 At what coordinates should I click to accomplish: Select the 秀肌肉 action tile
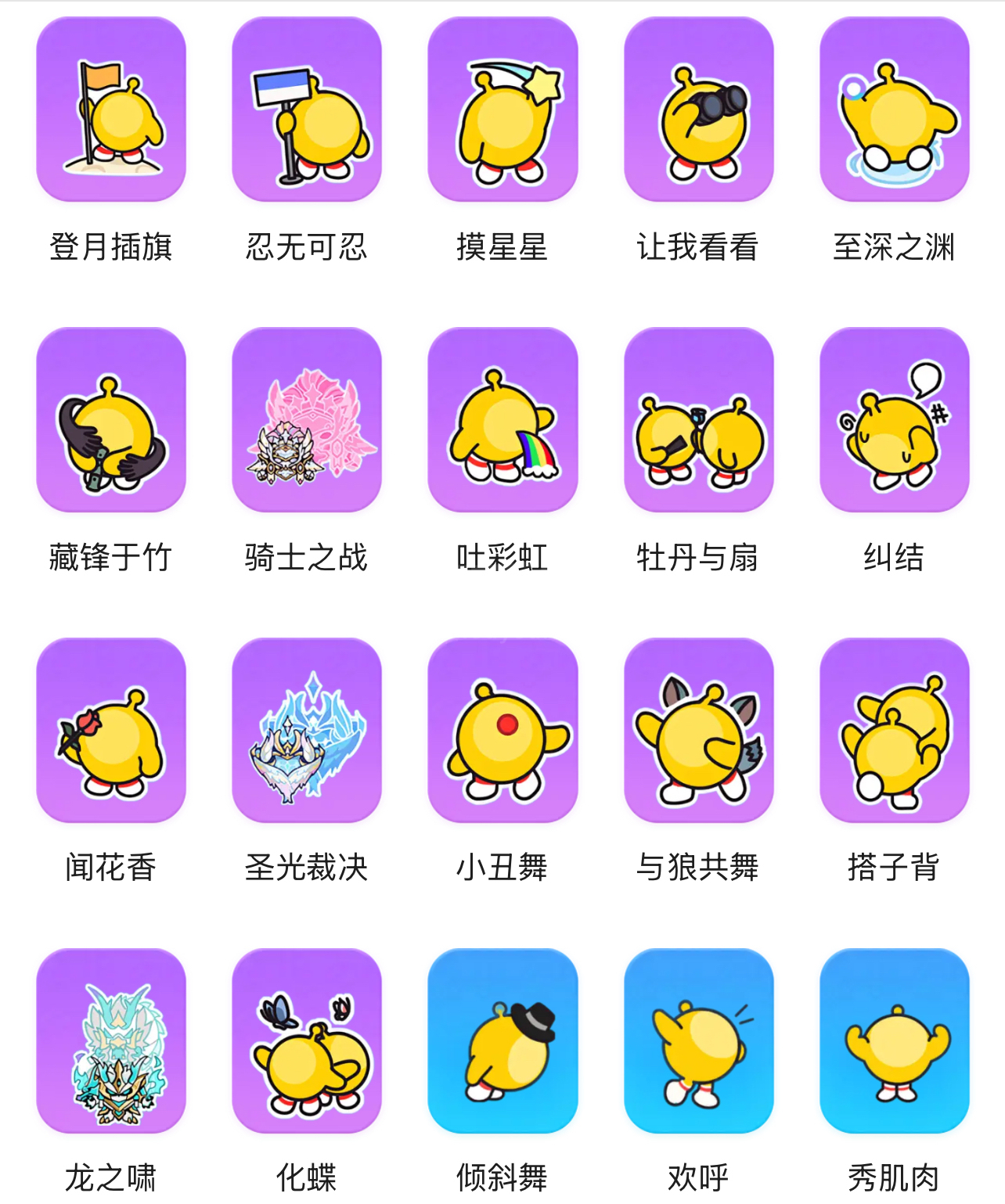point(894,1040)
